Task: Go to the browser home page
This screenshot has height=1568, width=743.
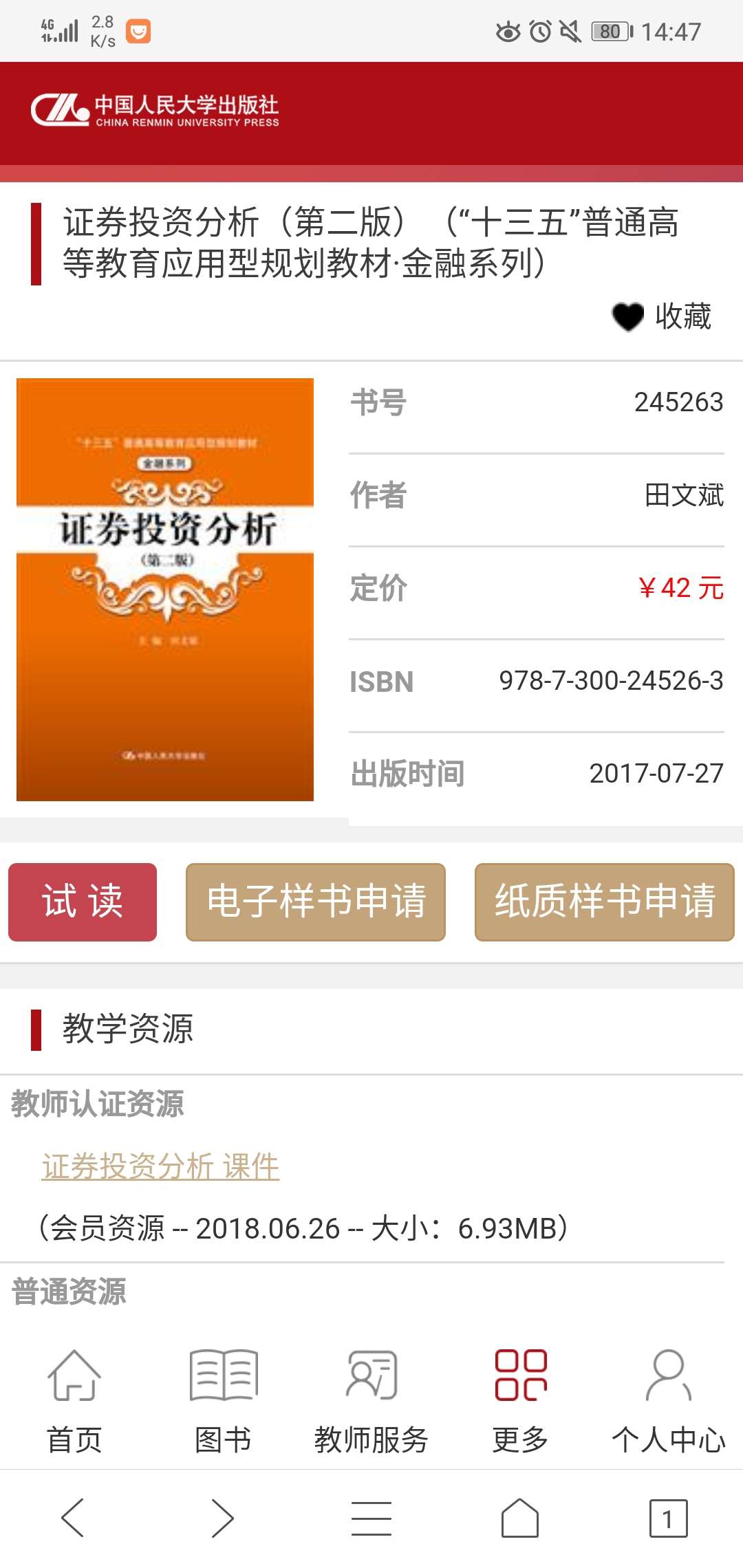Action: [520, 1518]
